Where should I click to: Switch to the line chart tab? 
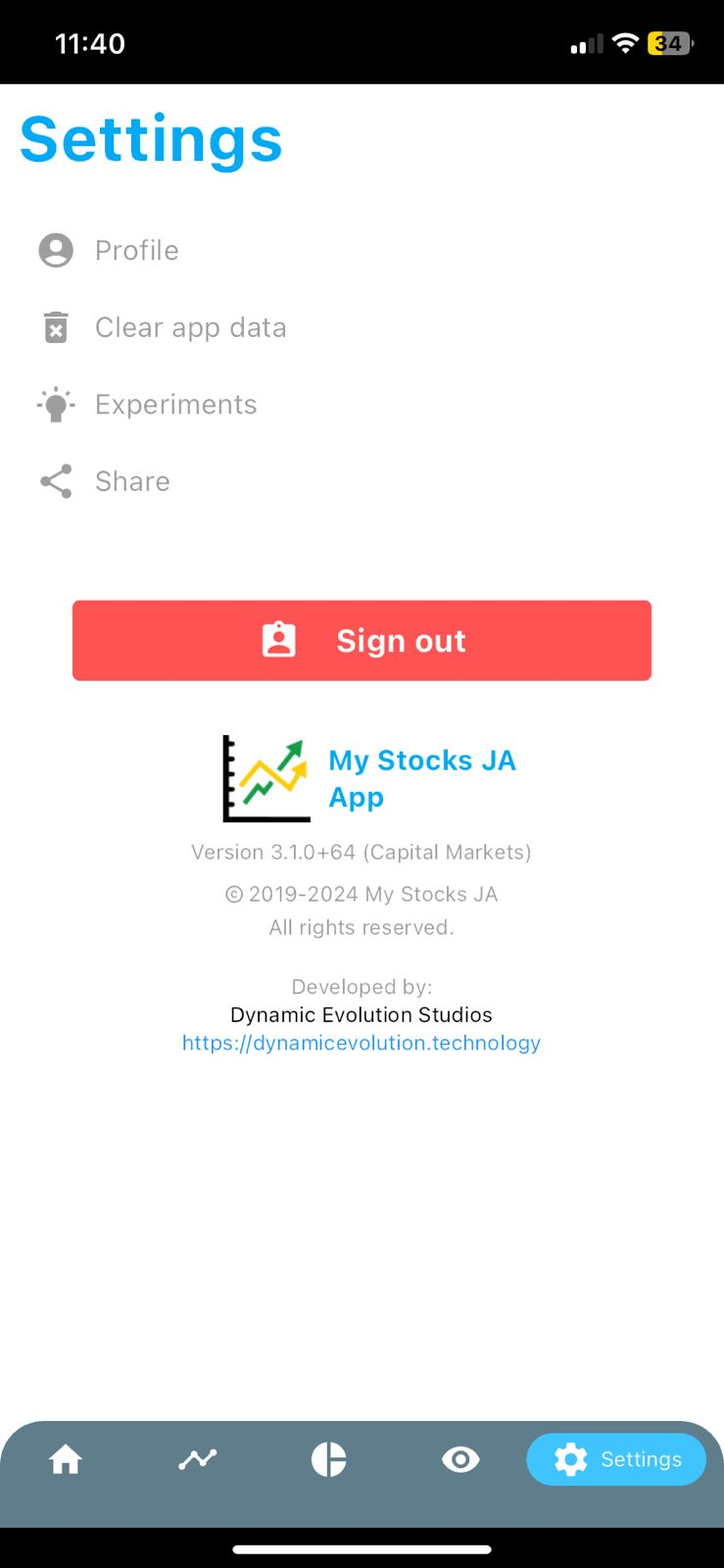tap(197, 1459)
